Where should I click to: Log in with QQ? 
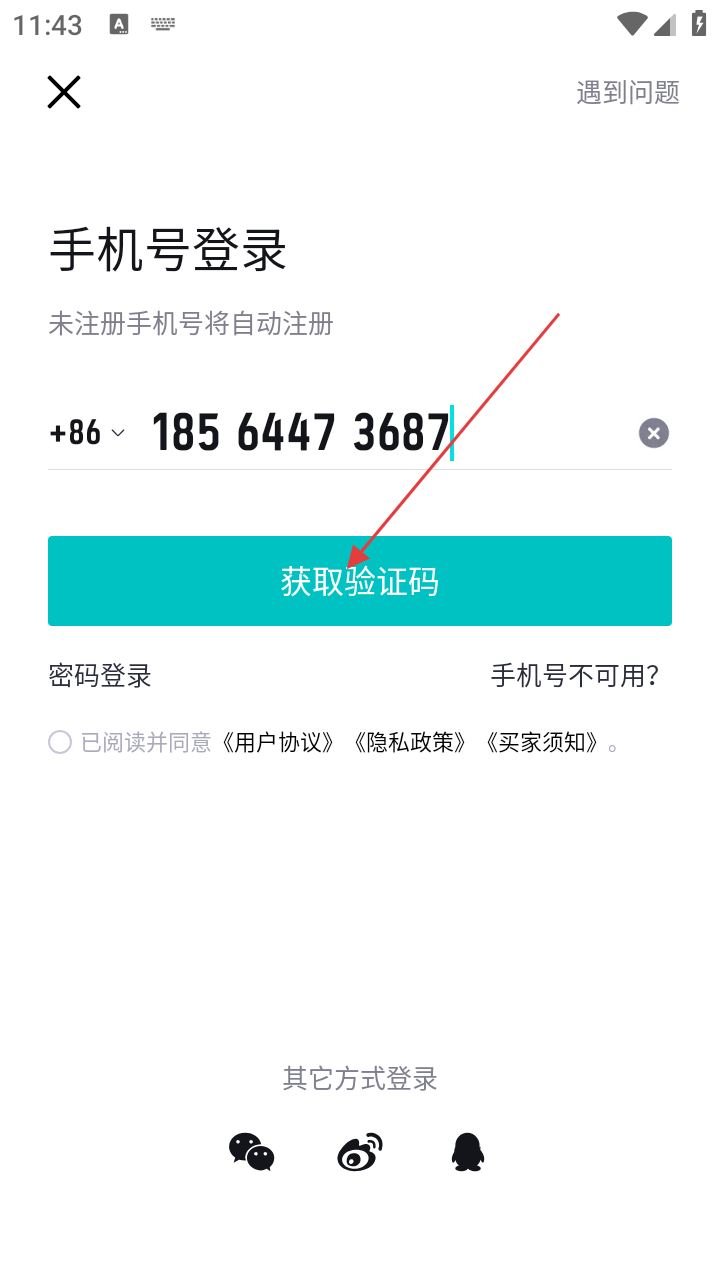(468, 1152)
